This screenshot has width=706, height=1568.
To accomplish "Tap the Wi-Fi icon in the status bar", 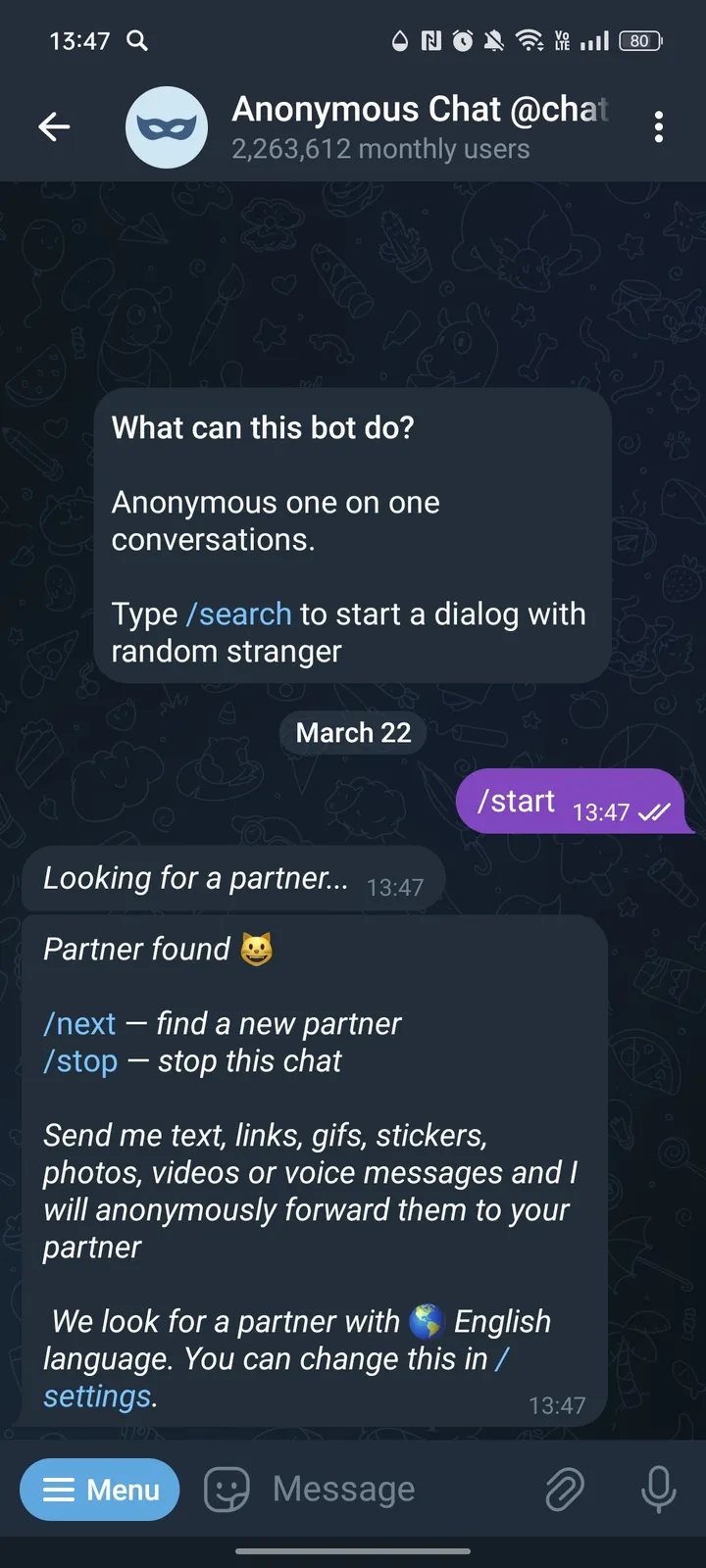I will [x=530, y=41].
